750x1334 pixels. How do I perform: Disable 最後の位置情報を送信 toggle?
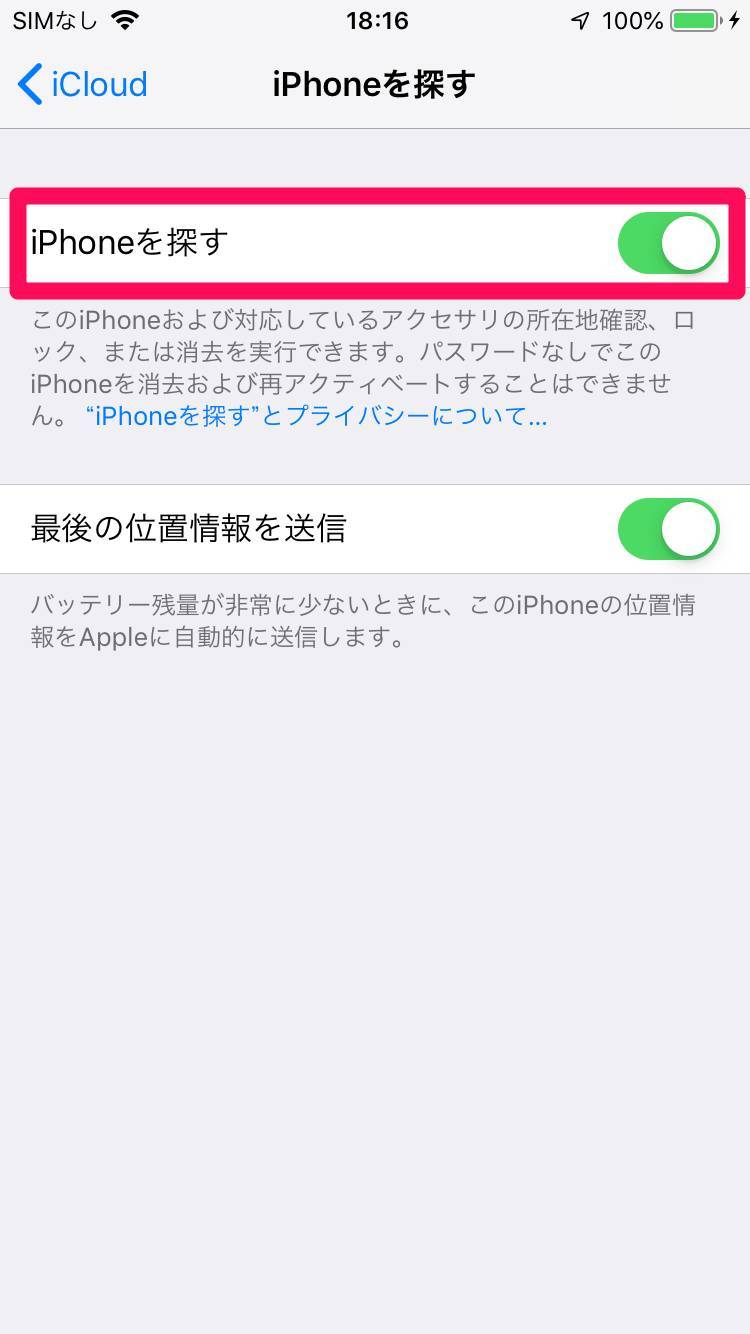point(668,529)
